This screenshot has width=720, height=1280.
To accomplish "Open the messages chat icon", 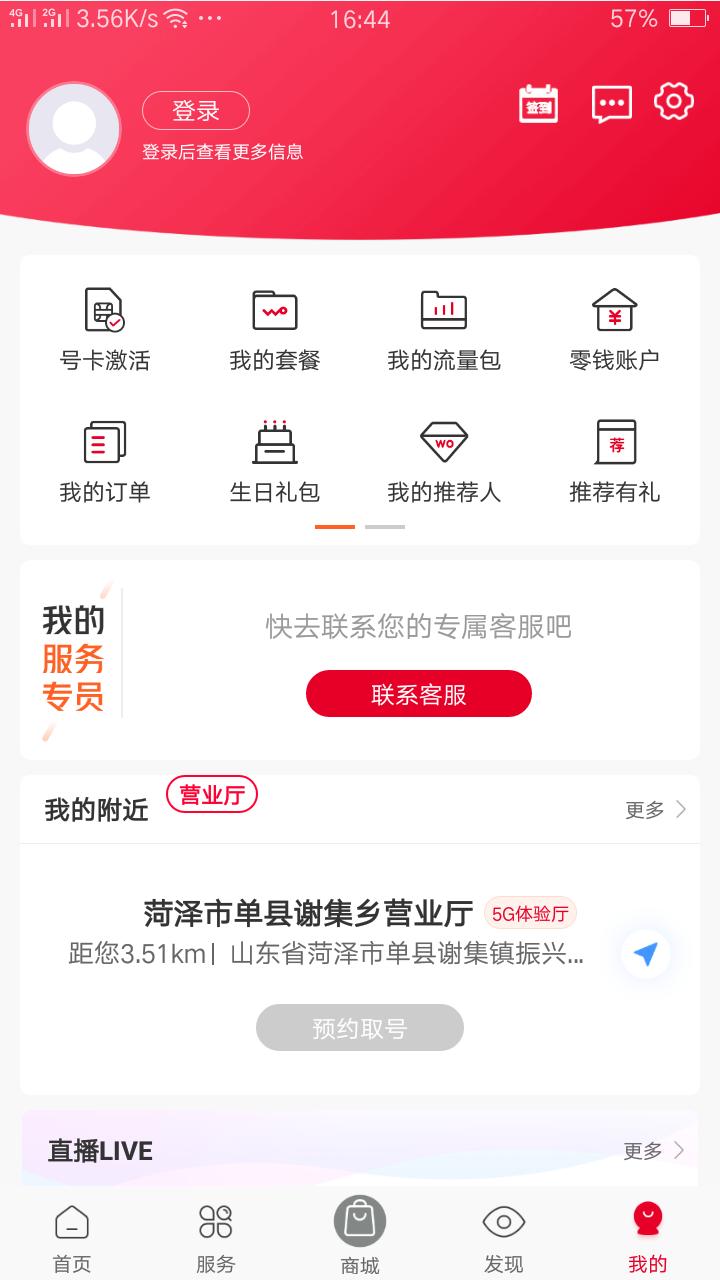I will point(611,103).
